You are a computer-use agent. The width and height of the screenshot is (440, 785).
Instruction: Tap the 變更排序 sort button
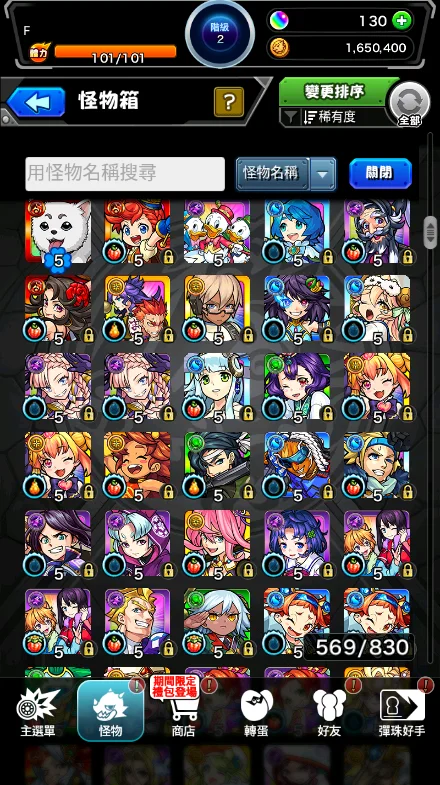(x=334, y=92)
